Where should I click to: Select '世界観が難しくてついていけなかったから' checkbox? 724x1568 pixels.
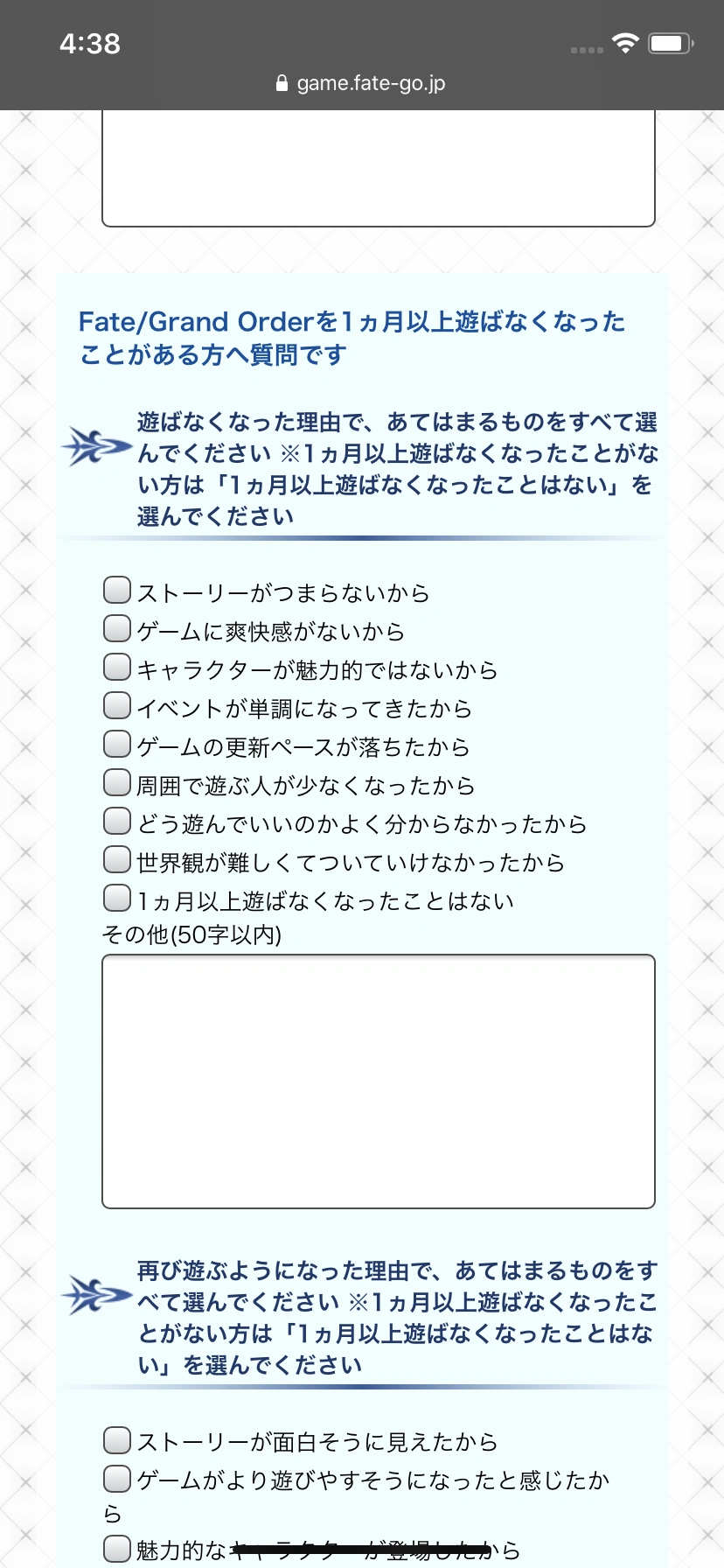pos(117,859)
